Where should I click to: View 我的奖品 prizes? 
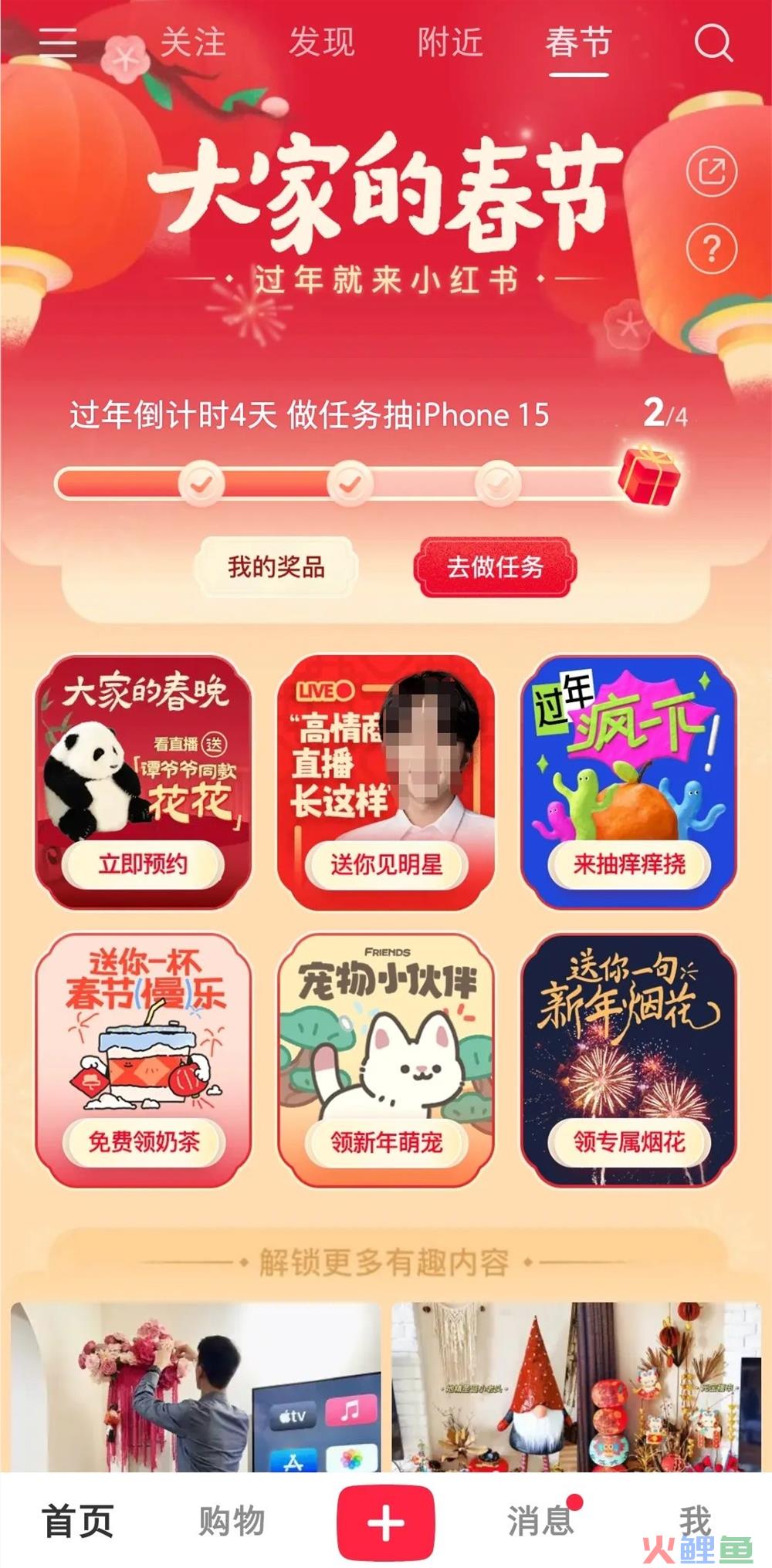click(276, 567)
